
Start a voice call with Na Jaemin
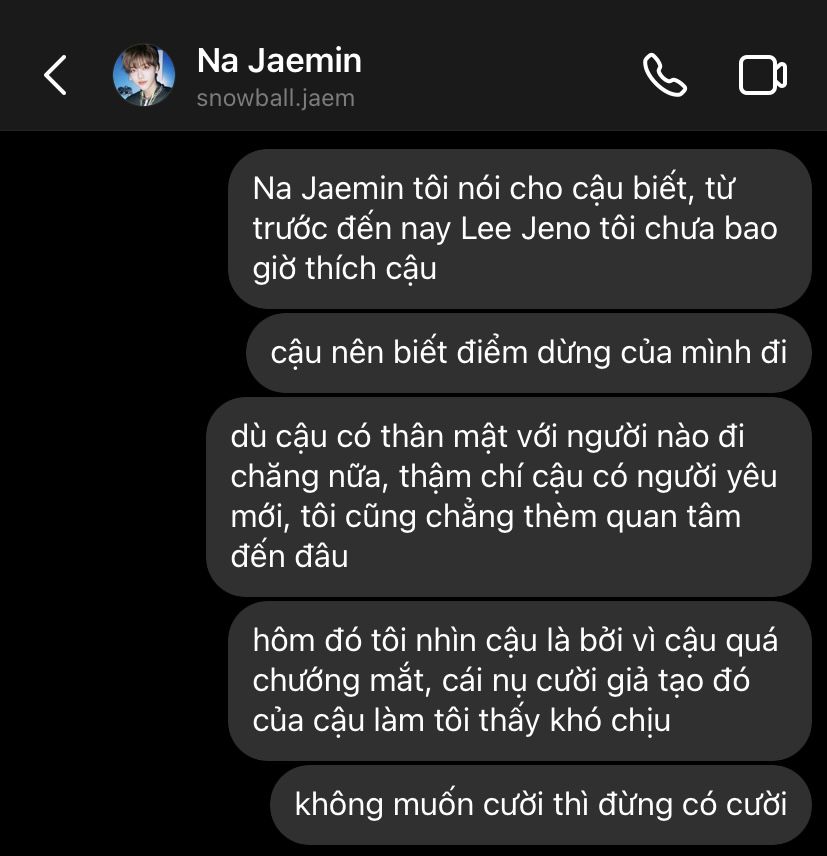pos(664,75)
